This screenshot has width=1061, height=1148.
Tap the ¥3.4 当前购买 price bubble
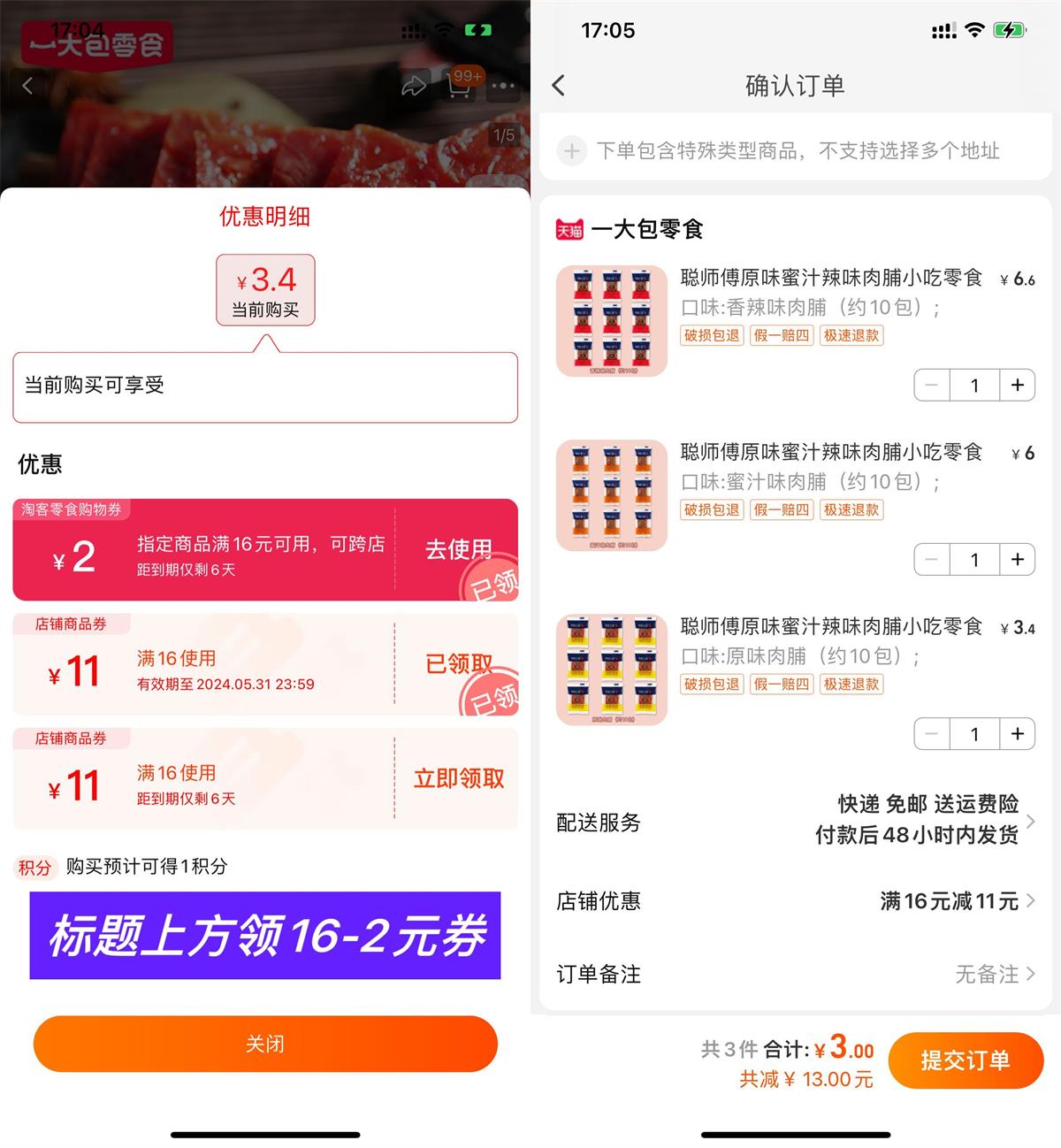[x=264, y=290]
